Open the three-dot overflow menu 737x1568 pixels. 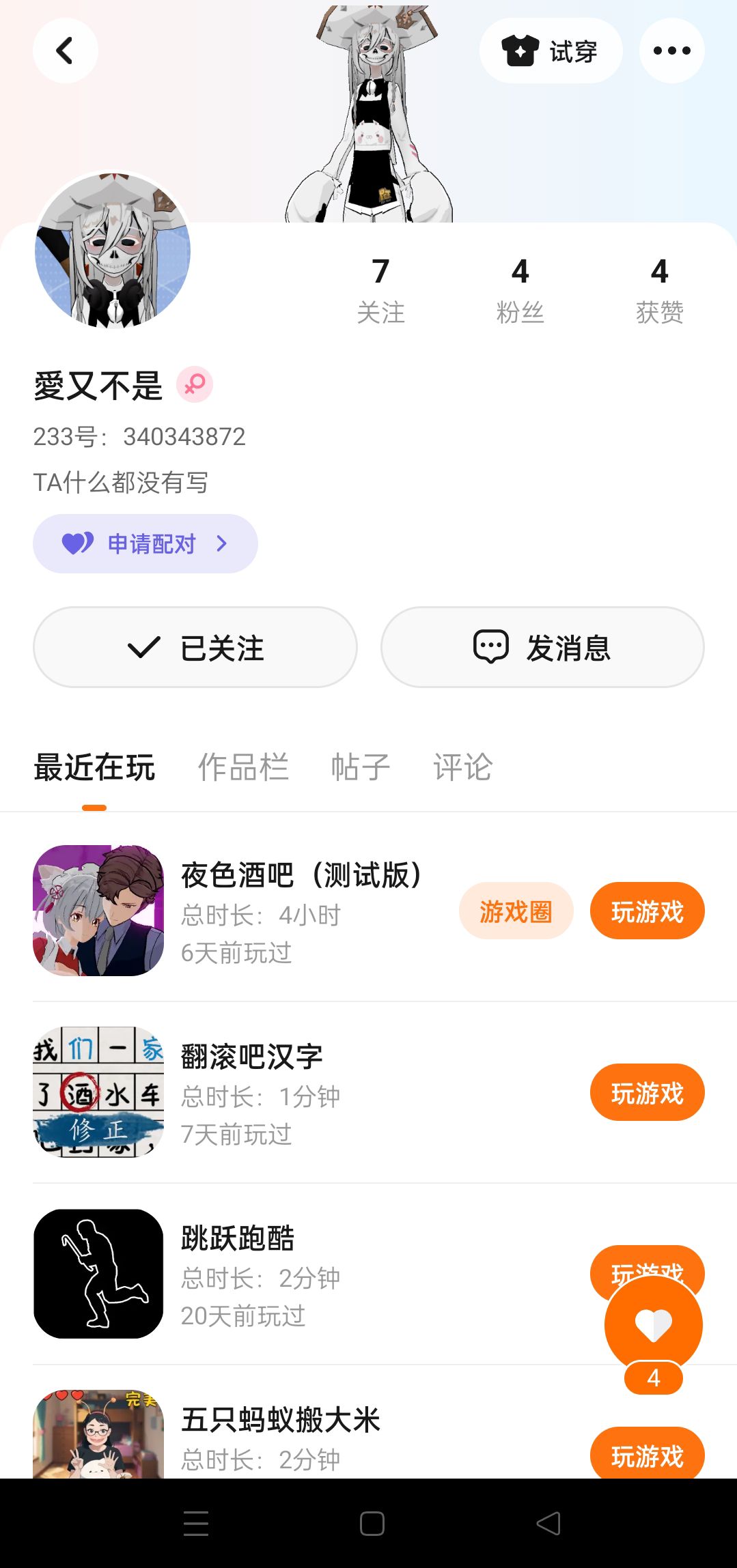[671, 51]
